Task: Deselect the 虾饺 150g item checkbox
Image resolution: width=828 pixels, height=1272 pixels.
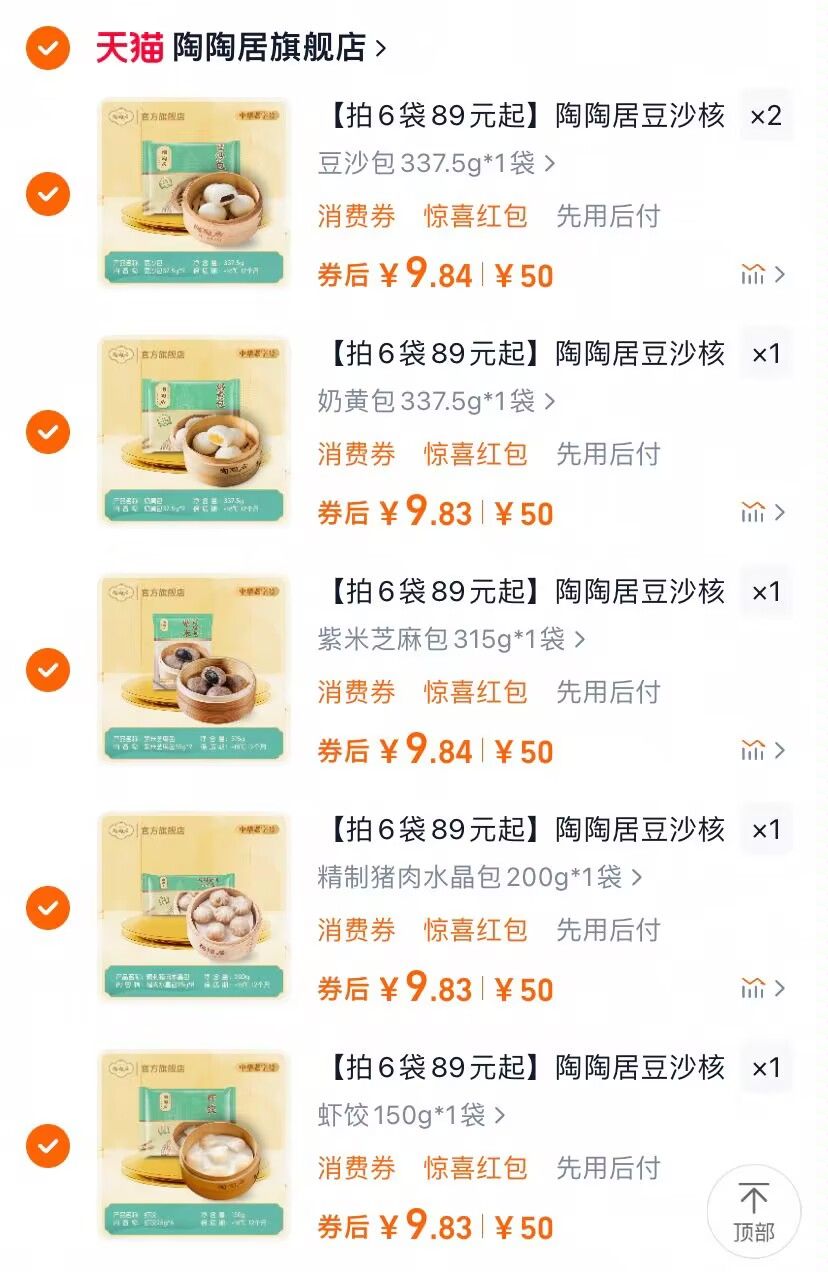Action: 48,1145
